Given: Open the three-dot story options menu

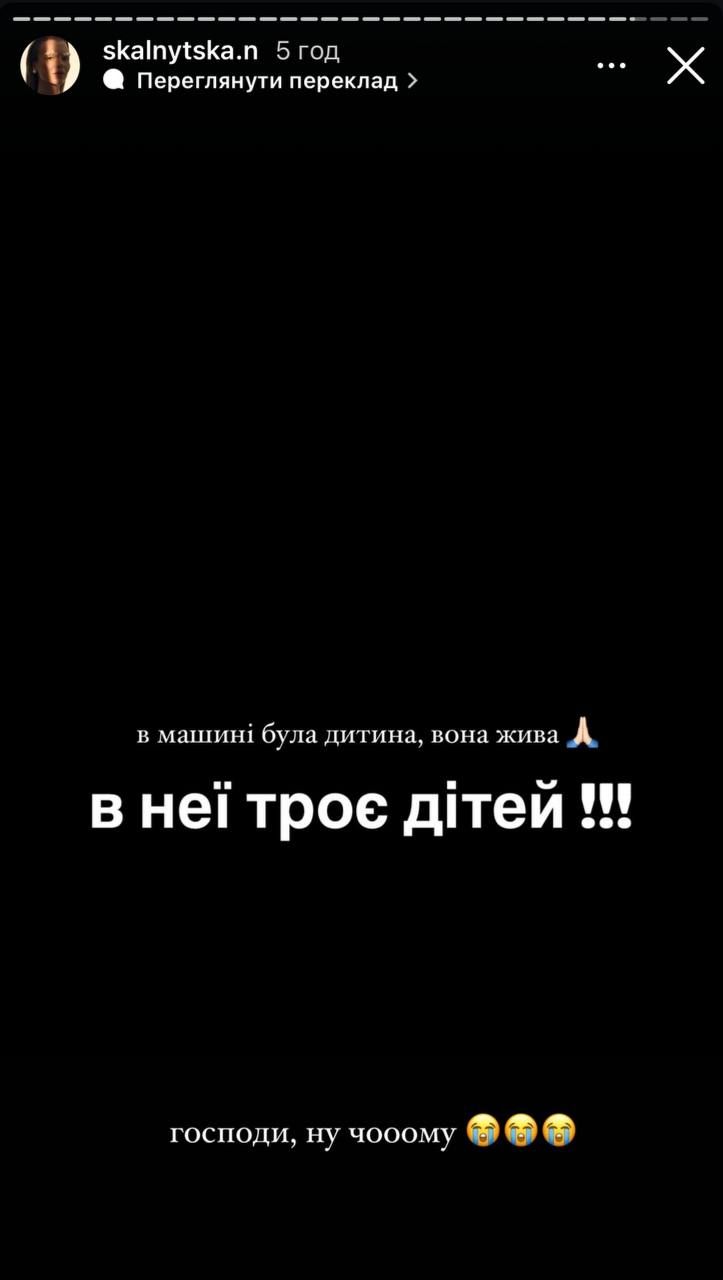Looking at the screenshot, I should 611,66.
